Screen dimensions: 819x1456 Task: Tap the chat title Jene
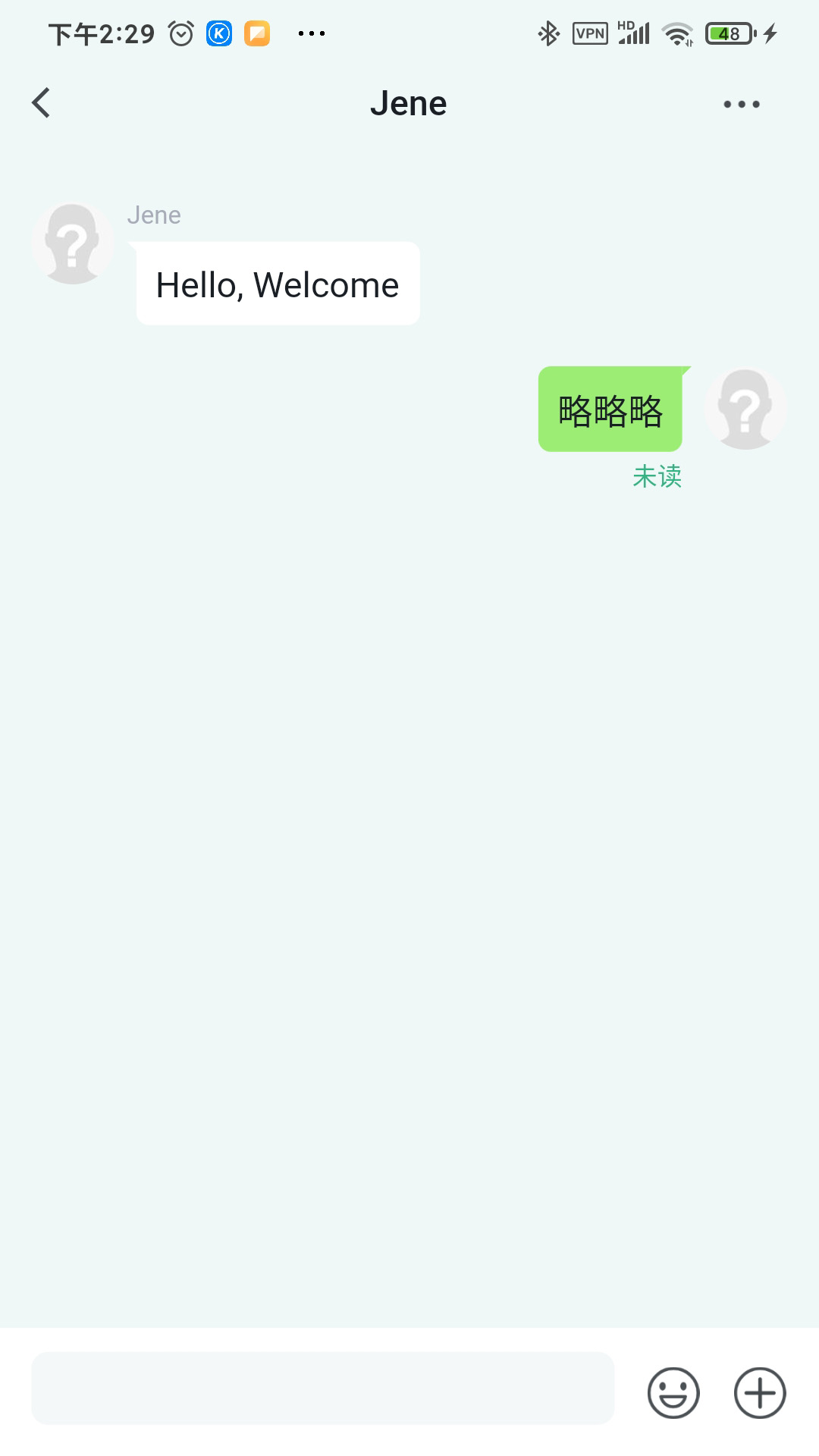click(409, 102)
